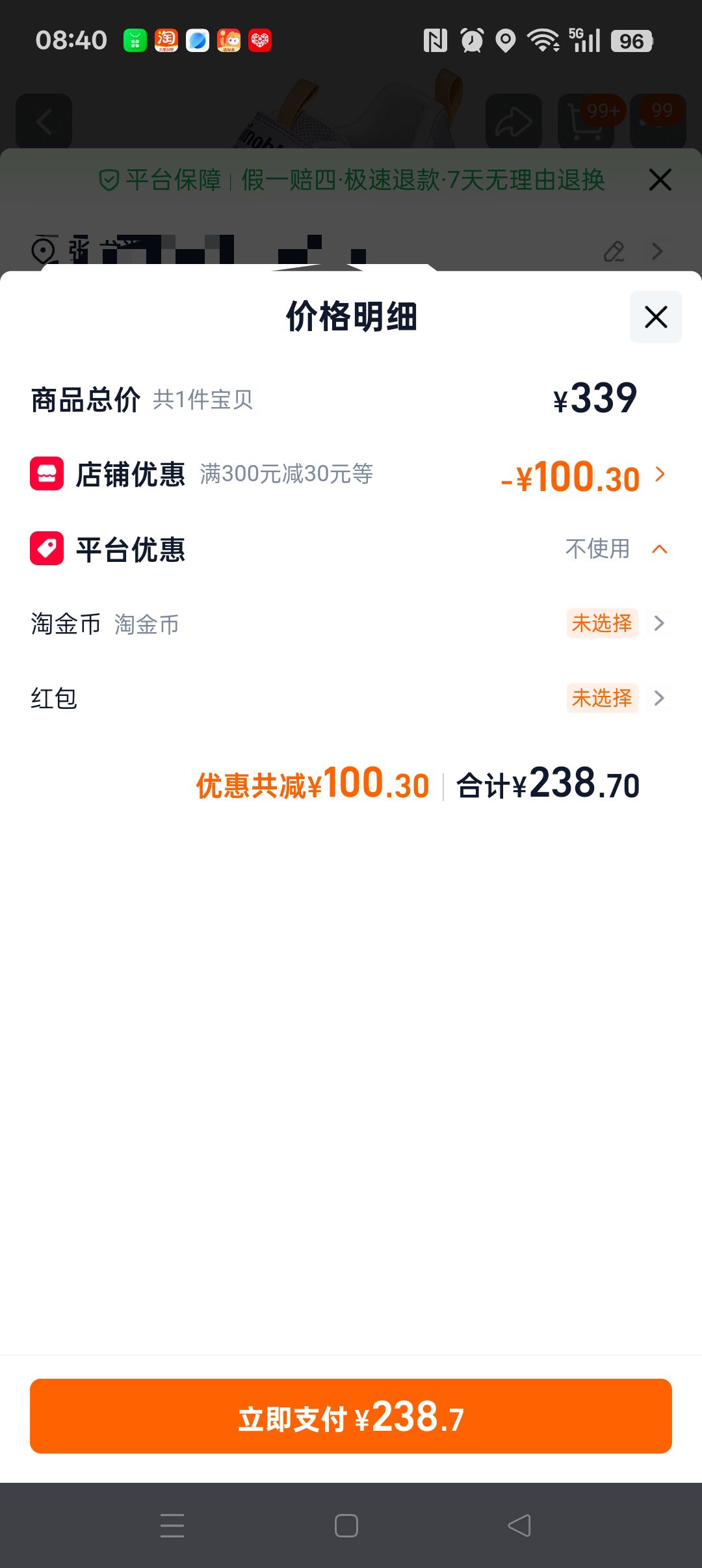Close the 价格明细 price details sheet
Viewport: 702px width, 1568px height.
pos(656,317)
